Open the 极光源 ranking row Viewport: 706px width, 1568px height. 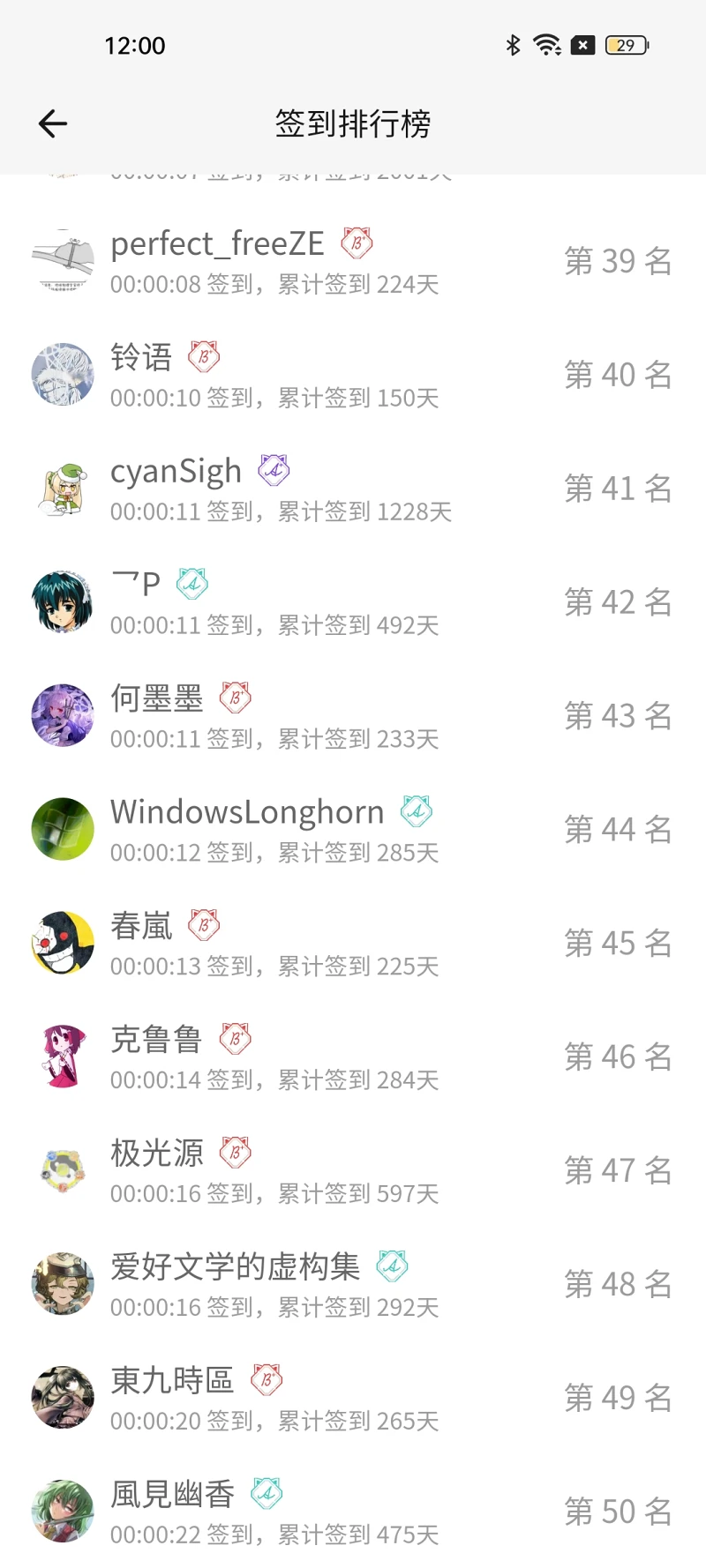pyautogui.click(x=353, y=1172)
